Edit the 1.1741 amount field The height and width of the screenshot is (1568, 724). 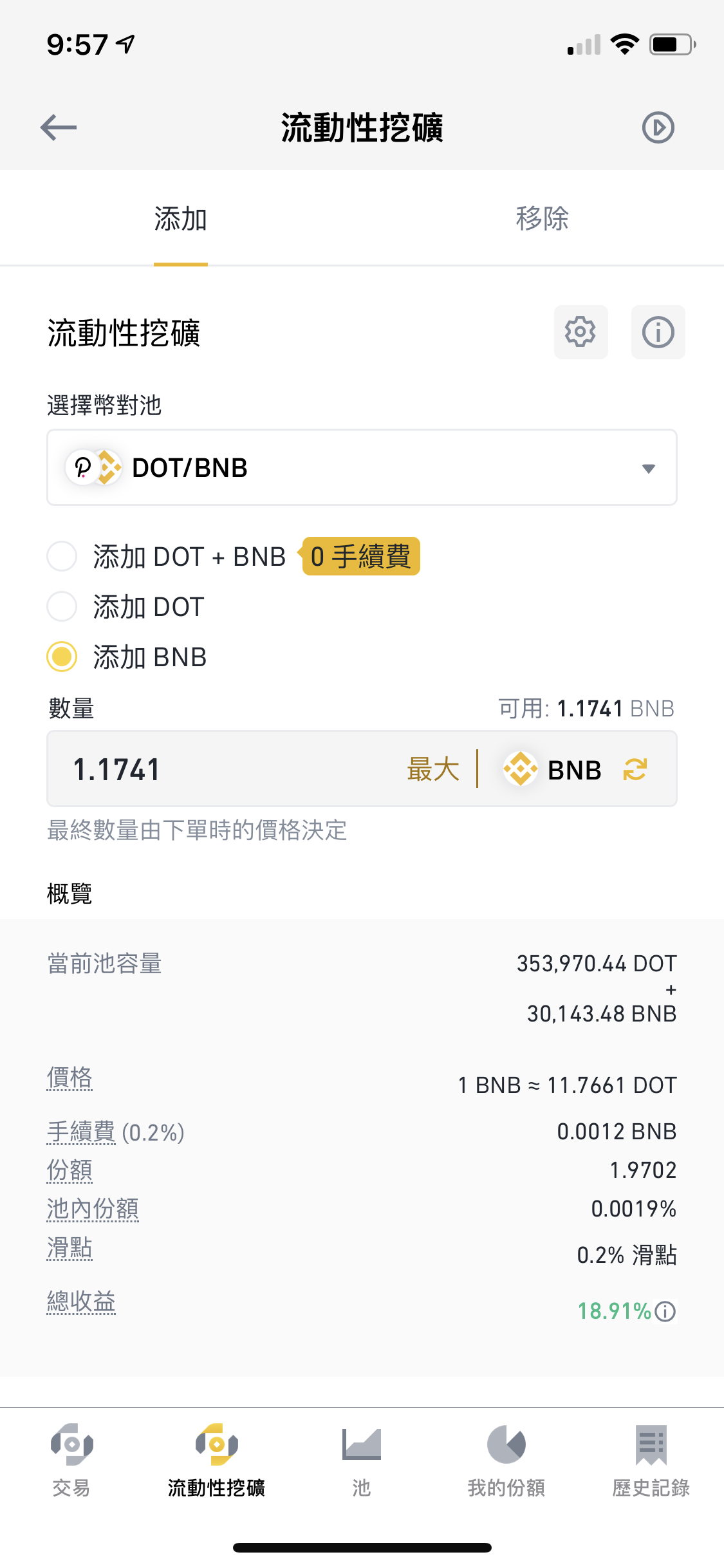point(225,769)
